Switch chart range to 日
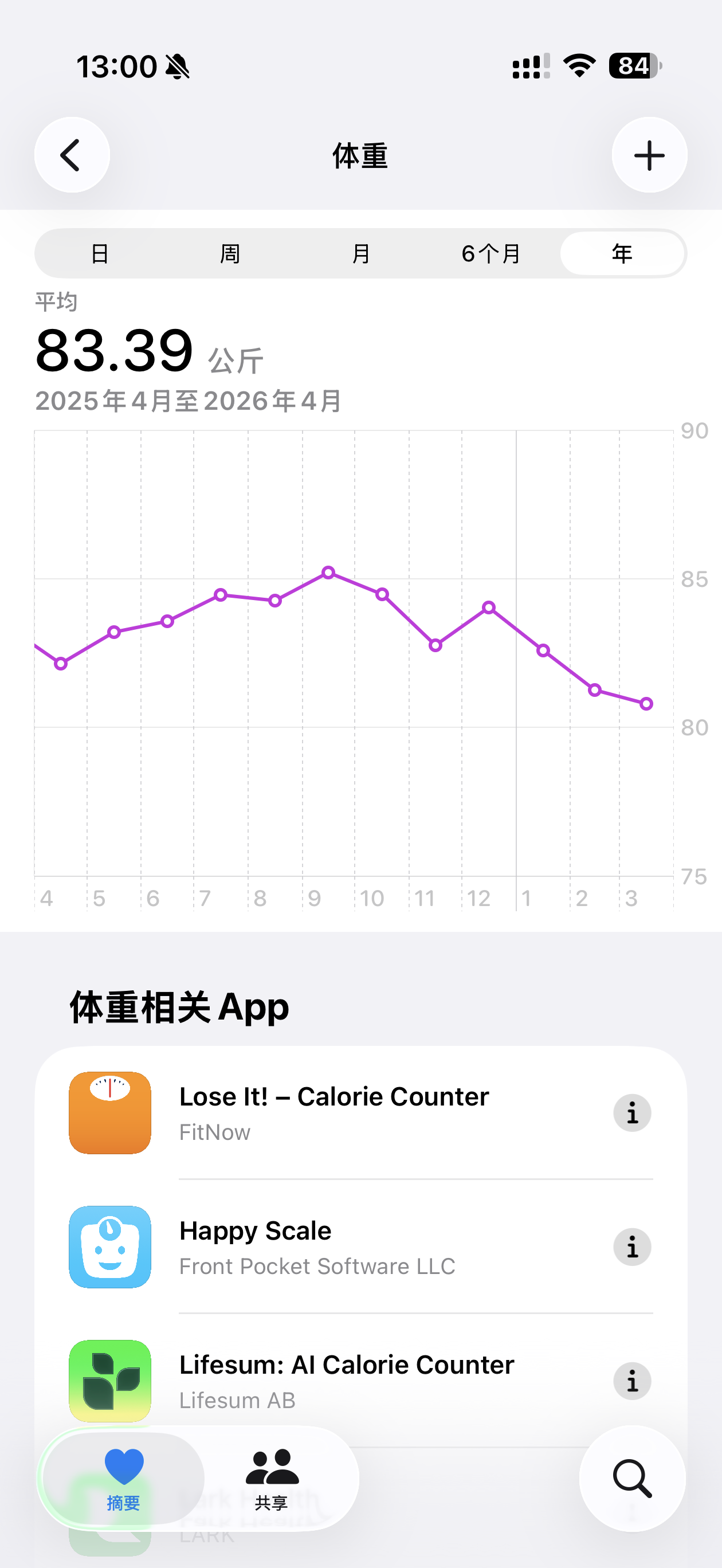Screen dimensions: 722x1568 click(100, 253)
